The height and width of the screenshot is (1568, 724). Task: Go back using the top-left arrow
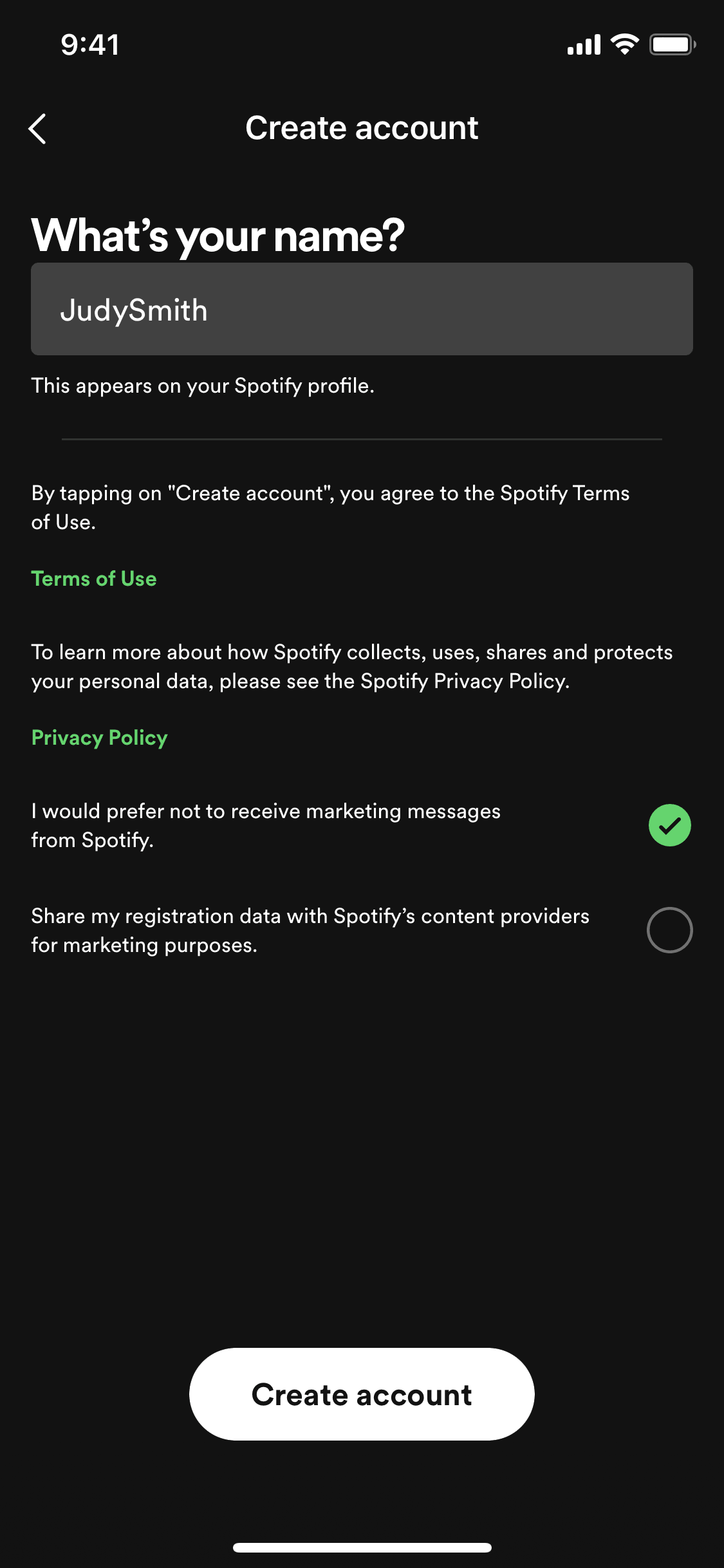(38, 129)
